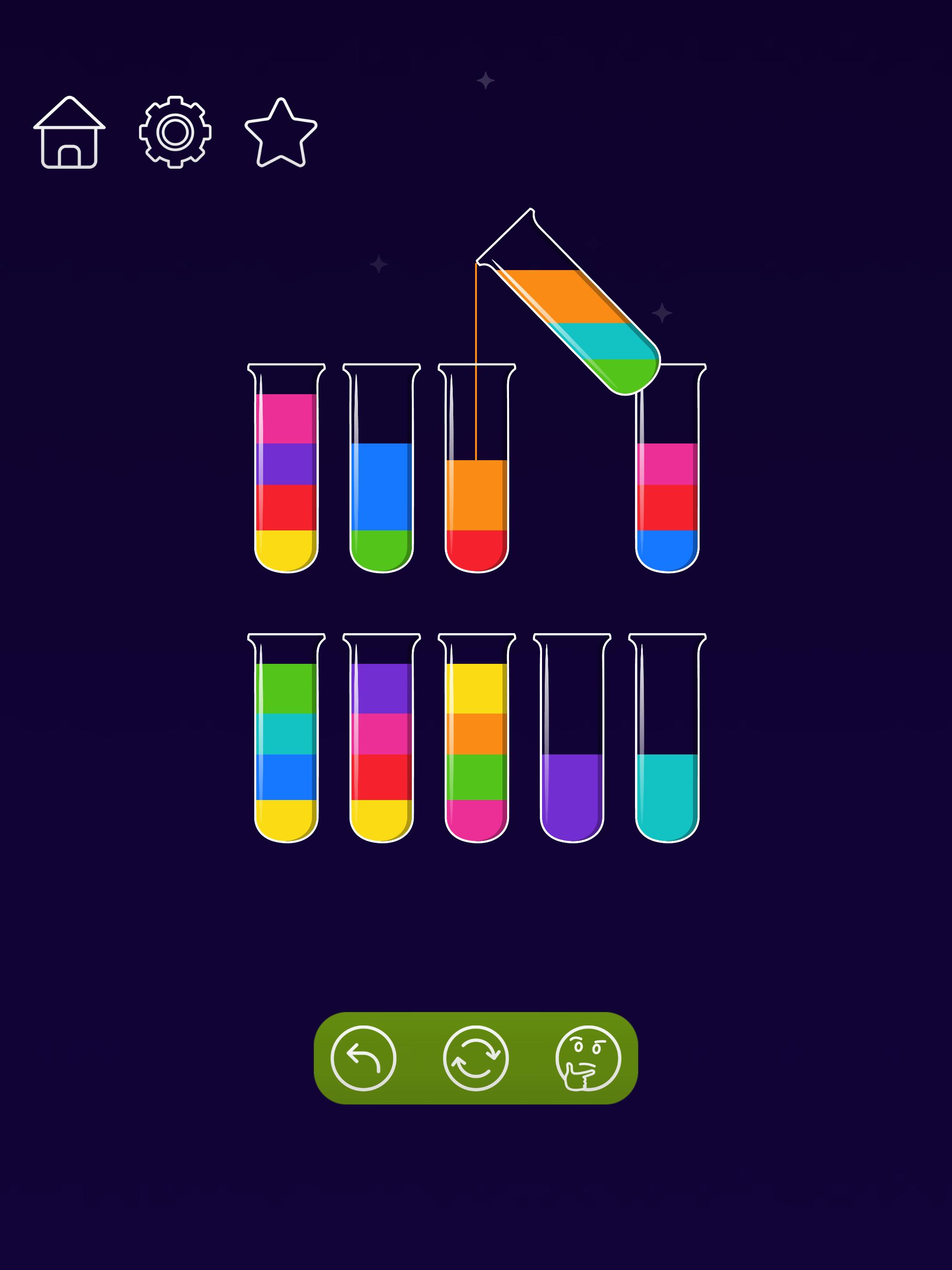Undo the last pour
Viewport: 952px width, 1270px height.
click(x=363, y=1058)
